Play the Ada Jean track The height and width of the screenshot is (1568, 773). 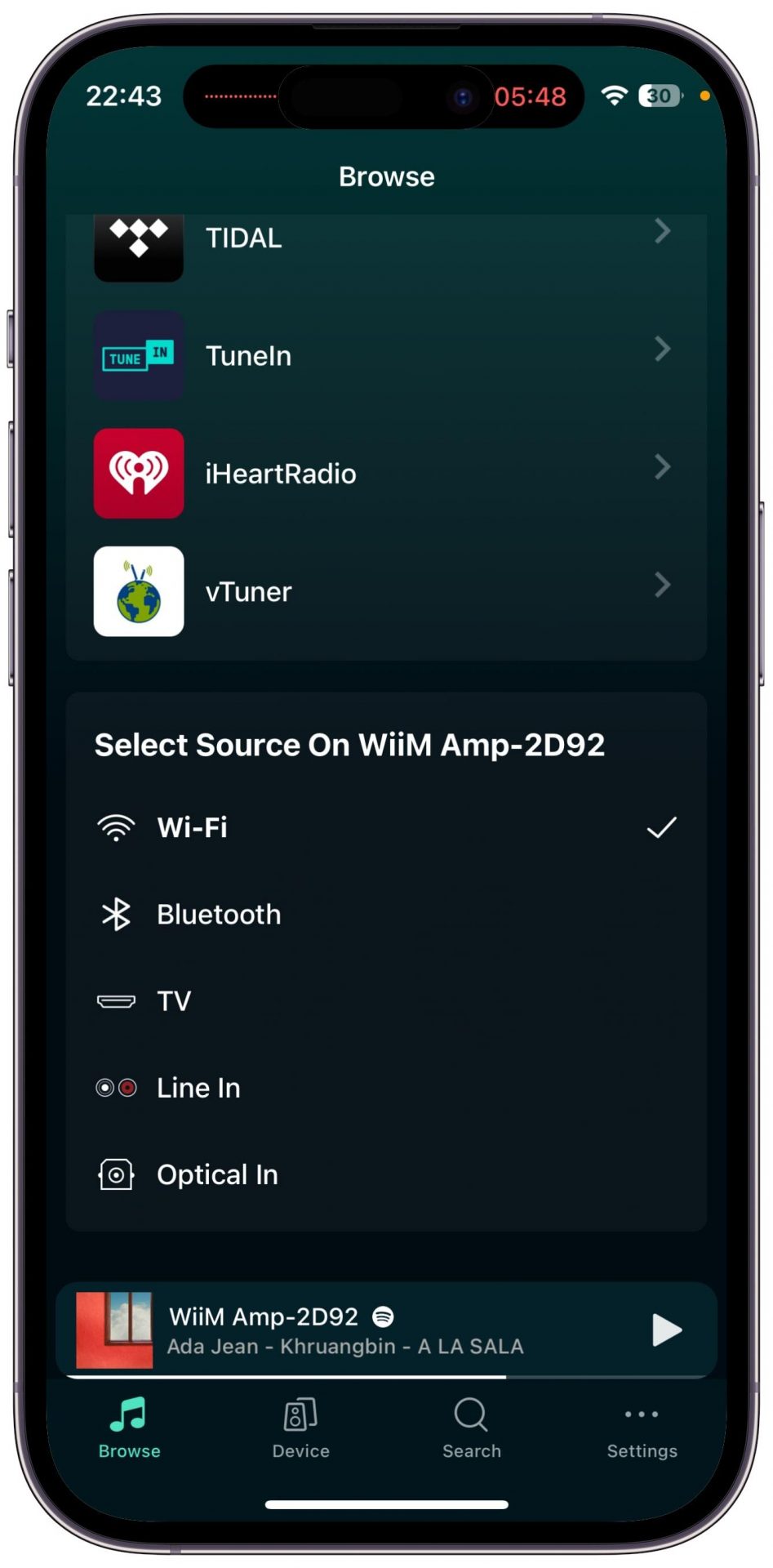667,1330
